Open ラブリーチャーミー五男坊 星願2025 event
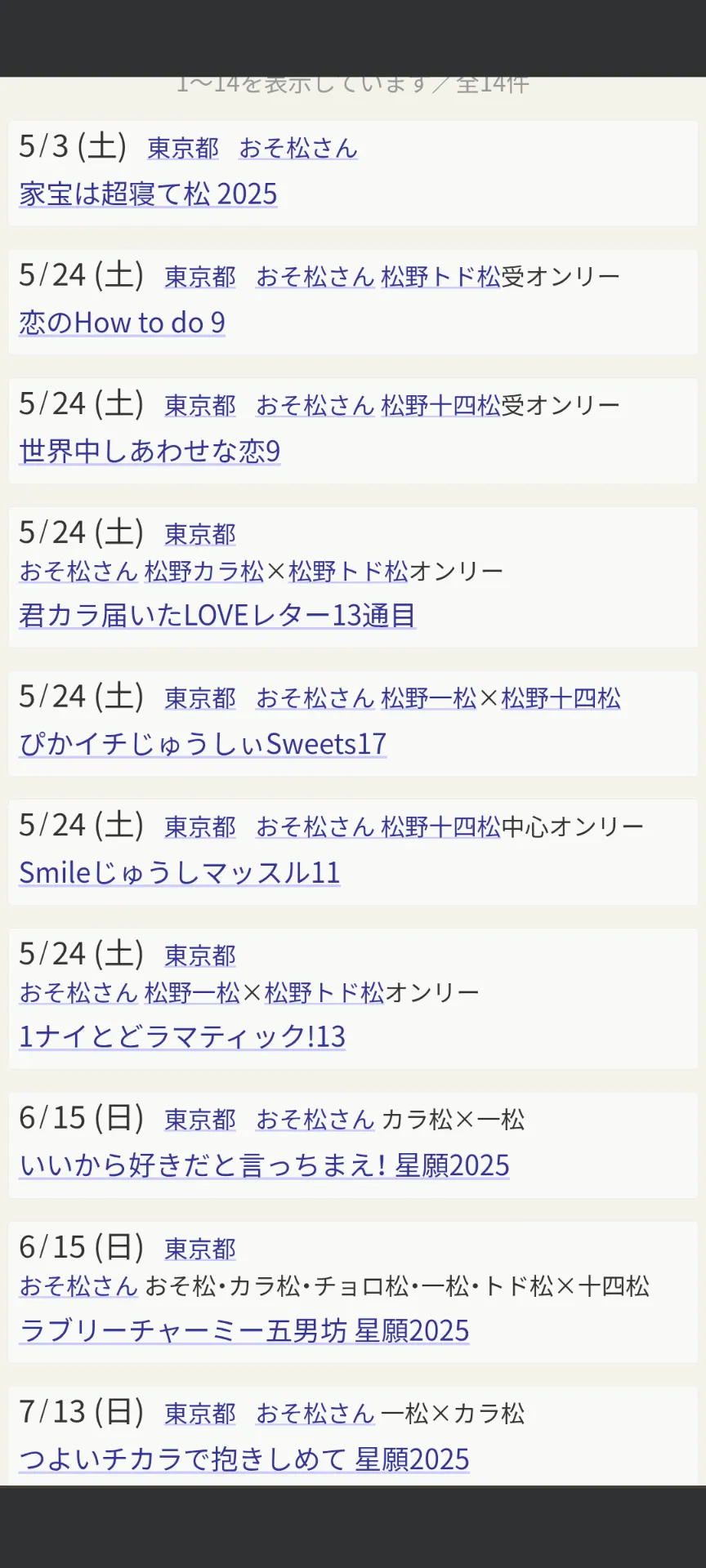The image size is (706, 1568). click(244, 1330)
